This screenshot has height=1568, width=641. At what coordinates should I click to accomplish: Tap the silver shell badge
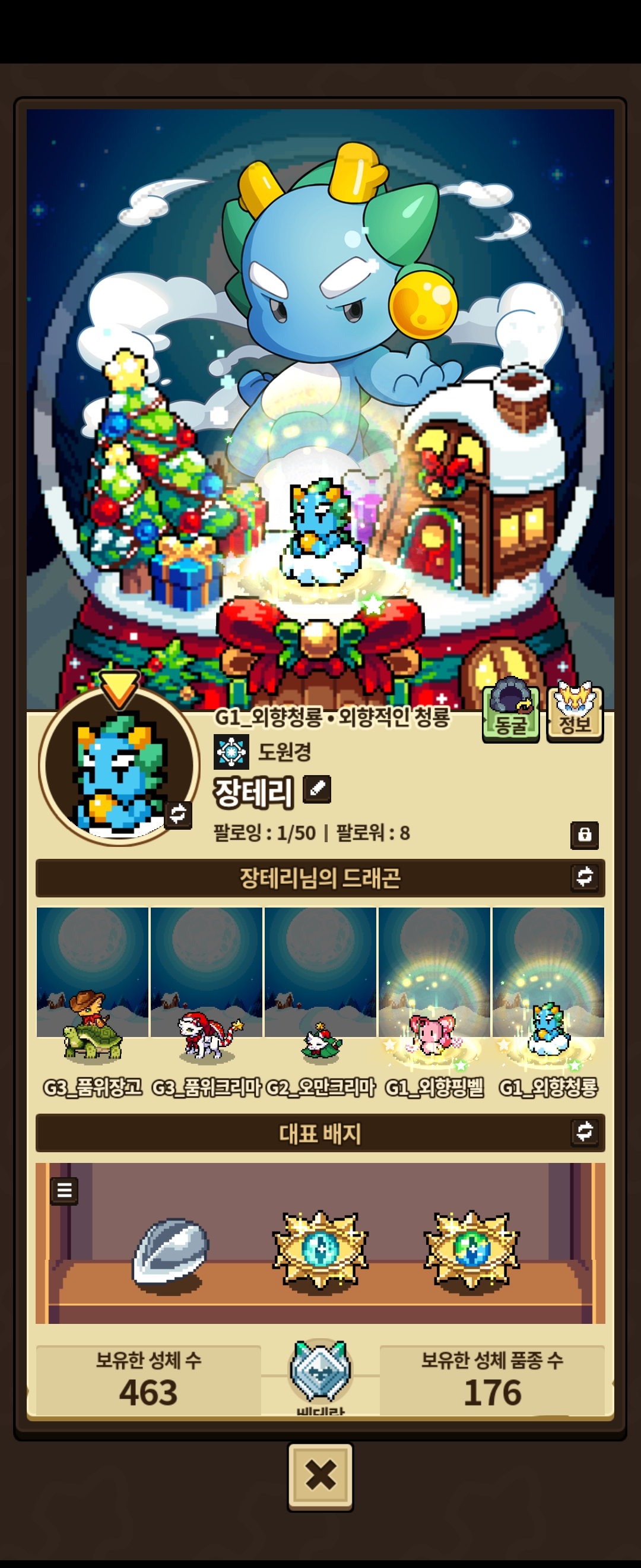tap(171, 1250)
